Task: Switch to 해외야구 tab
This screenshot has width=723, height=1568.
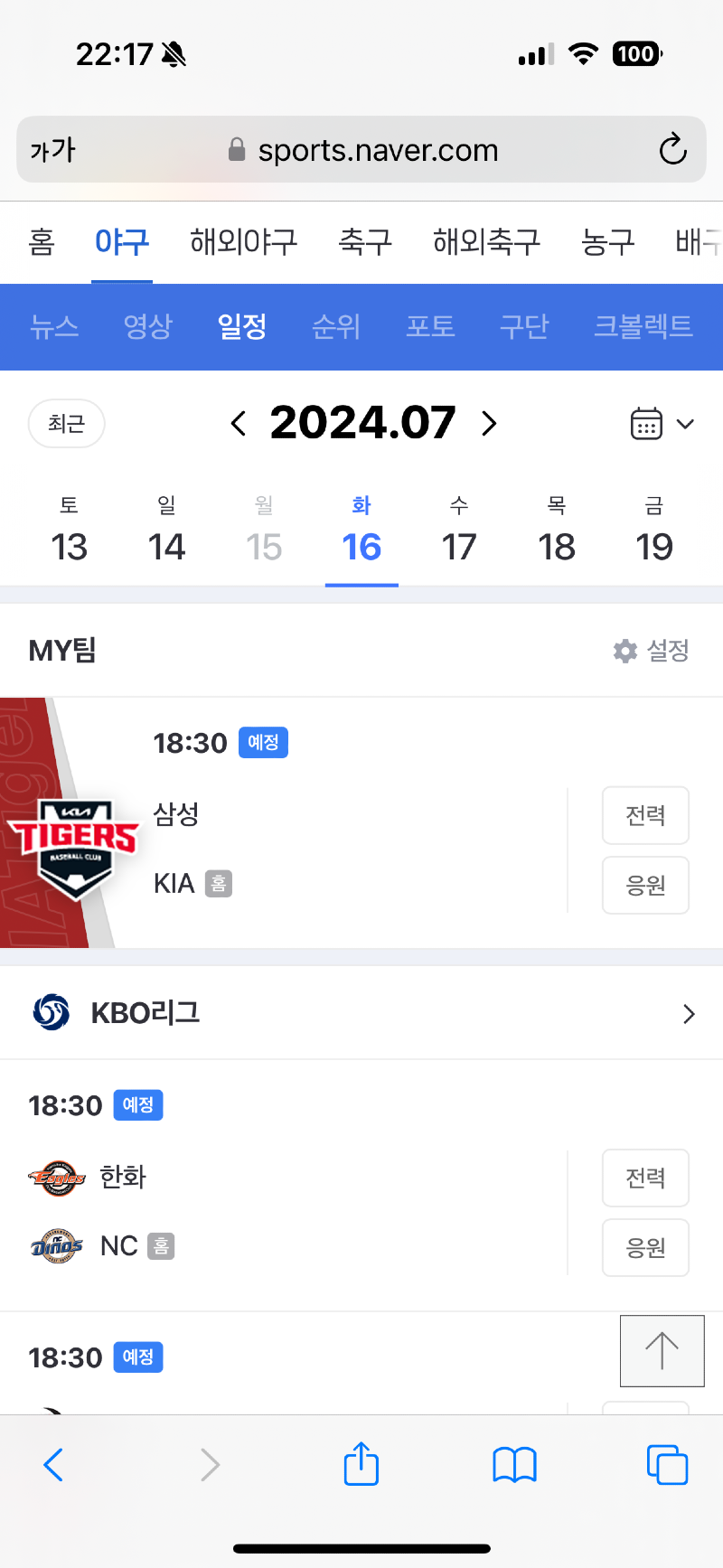Action: 243,241
